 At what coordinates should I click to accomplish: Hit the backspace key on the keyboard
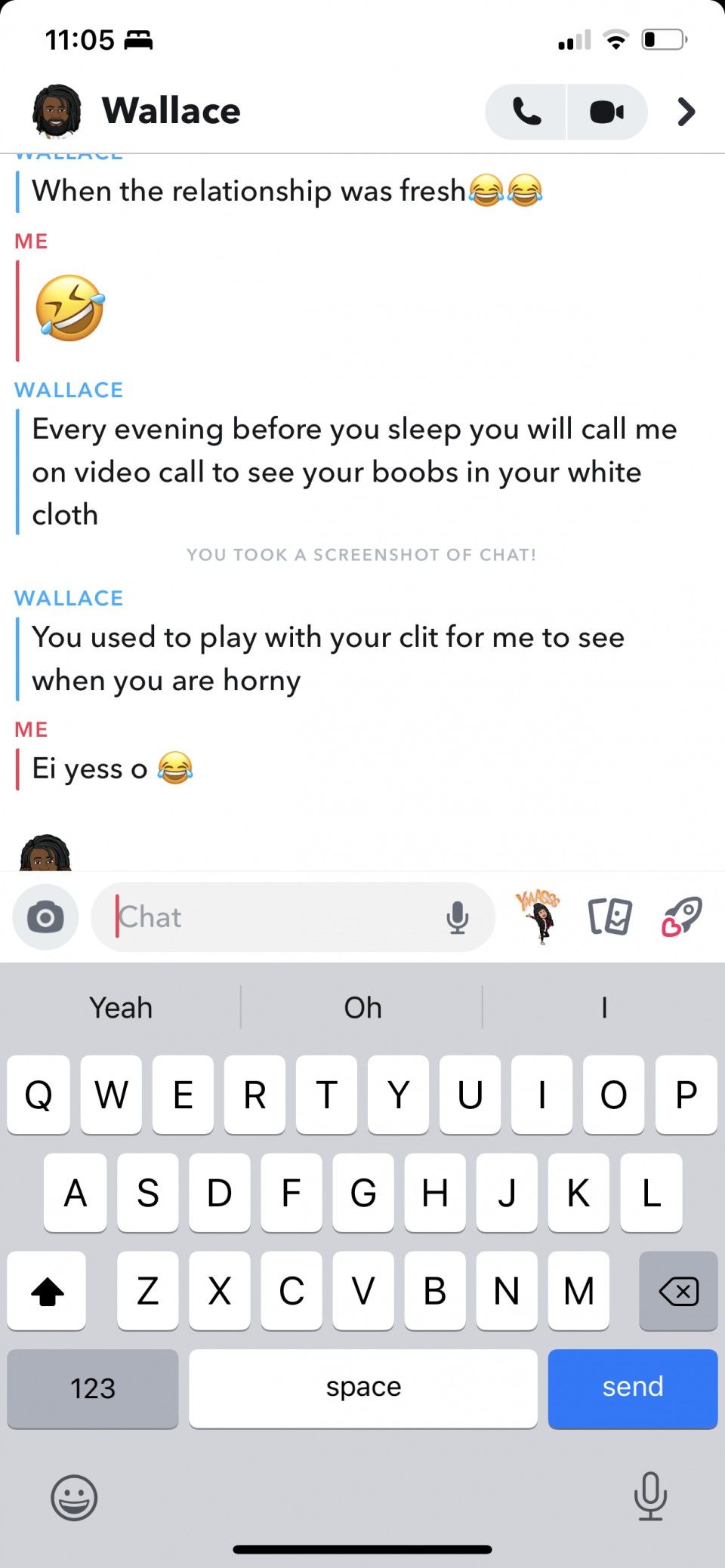(x=678, y=1291)
